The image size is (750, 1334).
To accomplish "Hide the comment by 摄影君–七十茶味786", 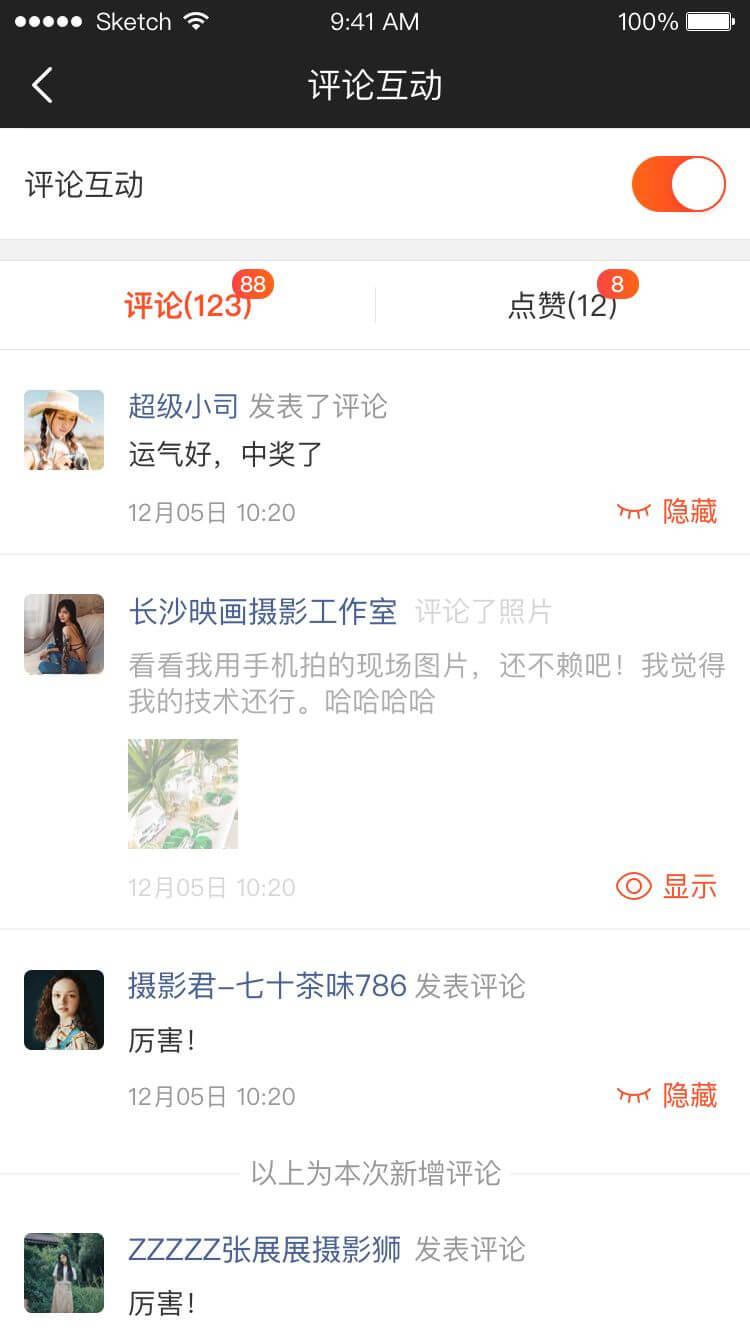I will click(667, 1096).
